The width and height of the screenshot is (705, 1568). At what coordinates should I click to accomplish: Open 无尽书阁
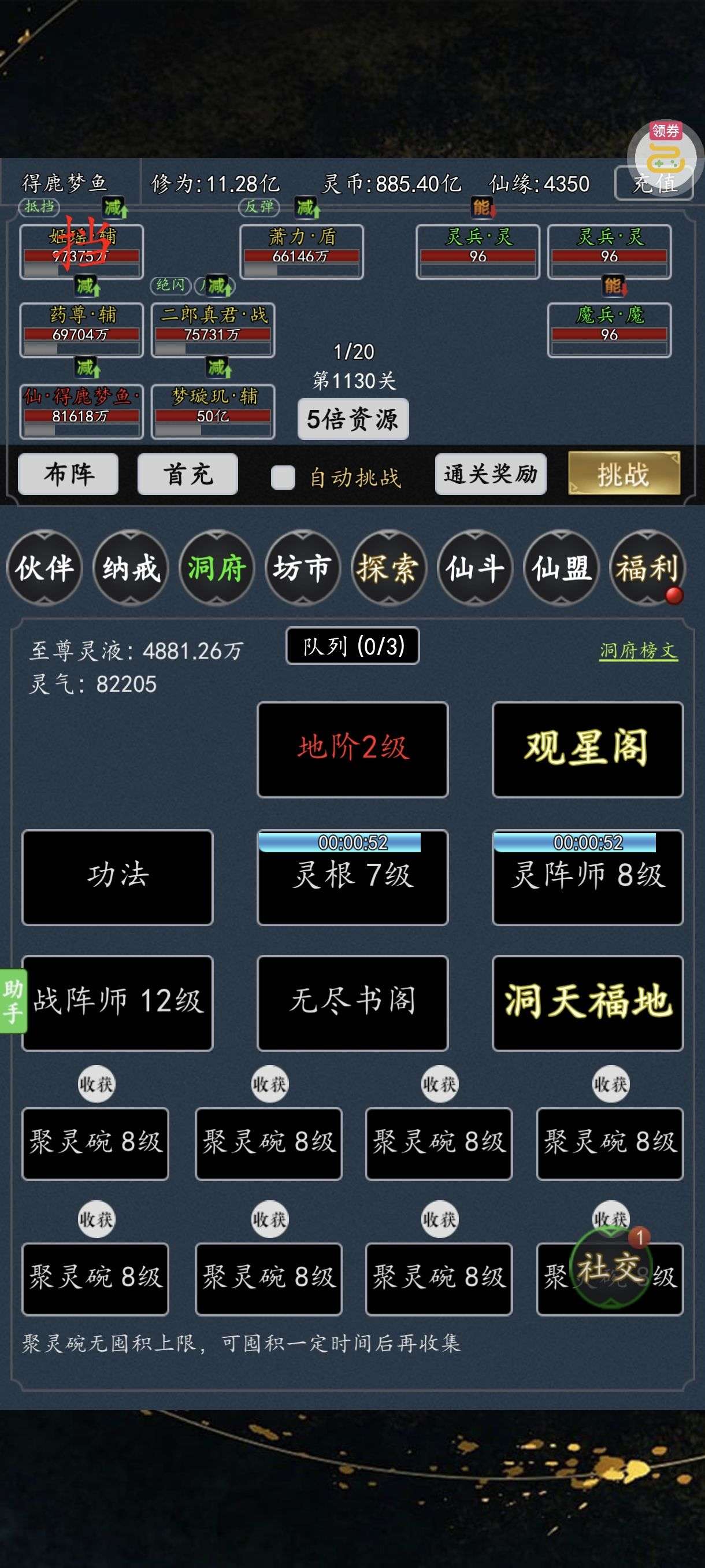pos(353,1003)
